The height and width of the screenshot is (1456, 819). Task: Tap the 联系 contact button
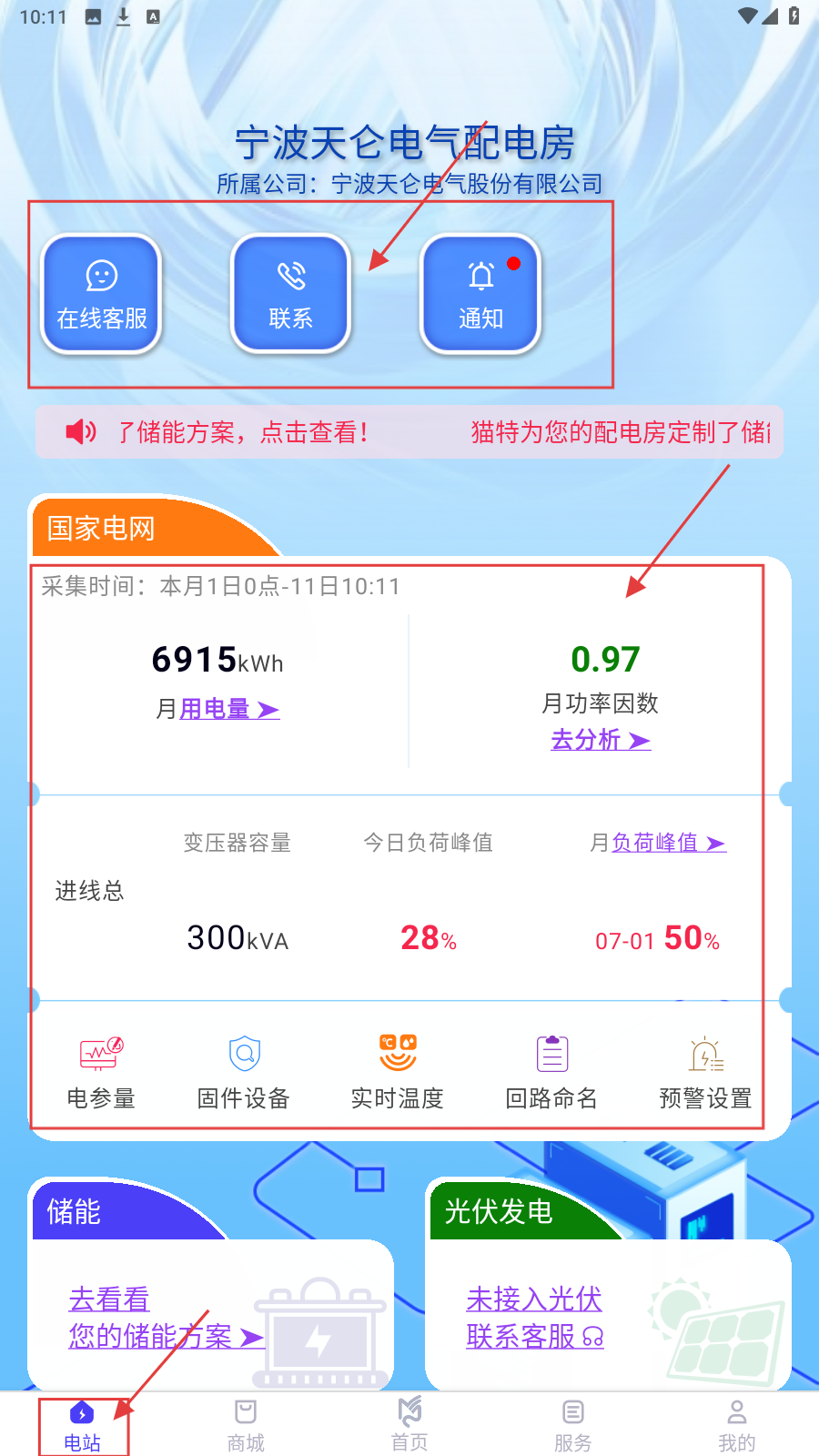pyautogui.click(x=291, y=294)
